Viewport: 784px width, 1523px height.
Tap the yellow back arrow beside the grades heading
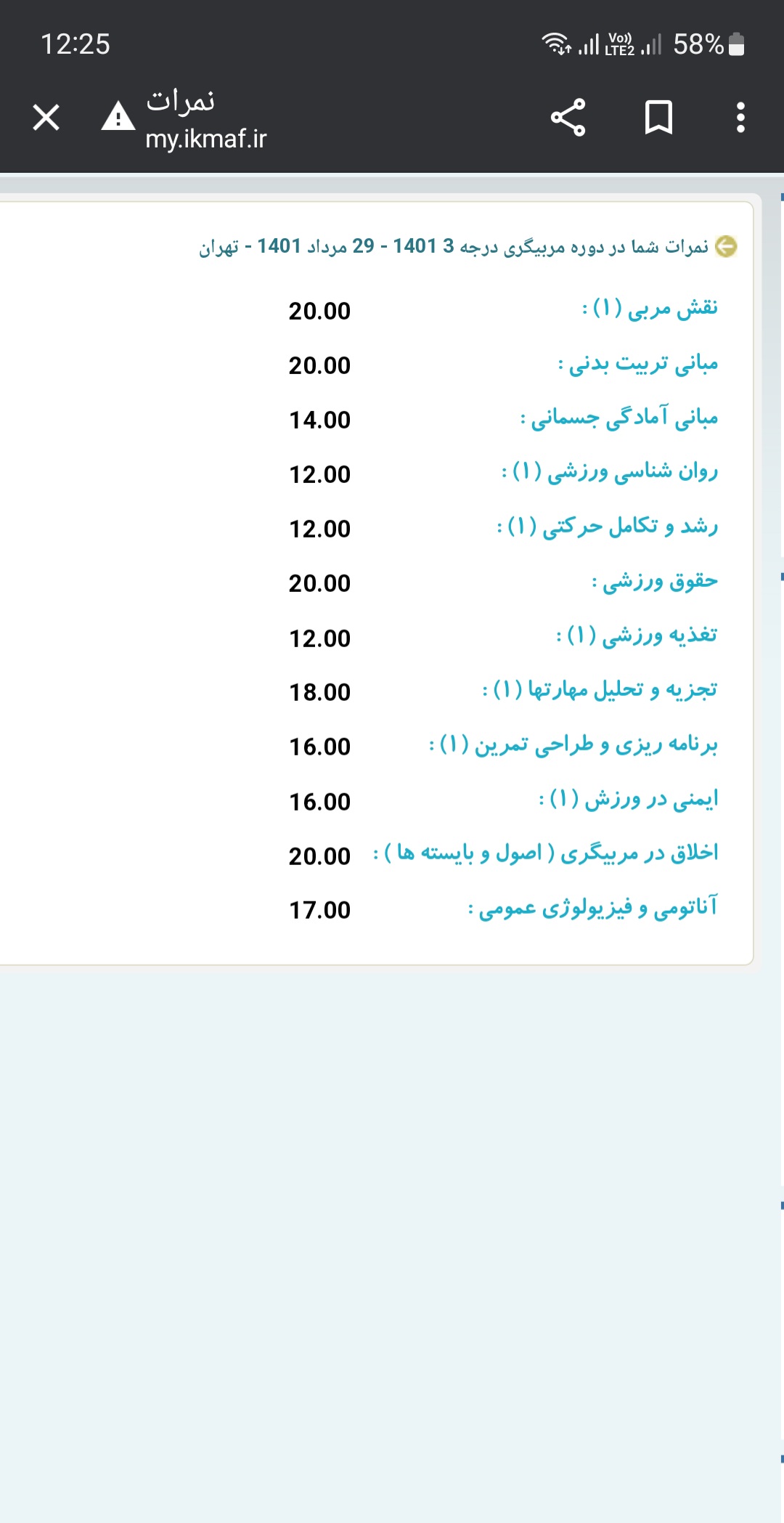coord(726,247)
